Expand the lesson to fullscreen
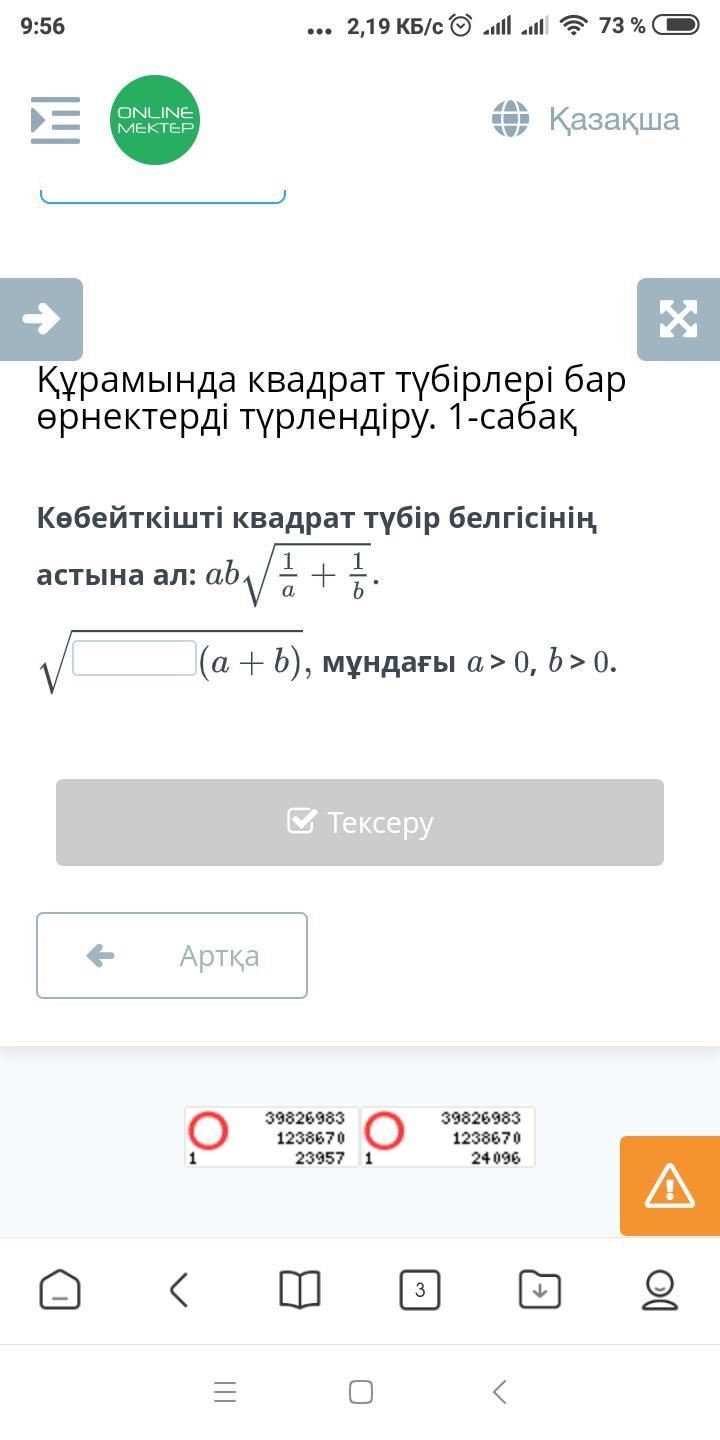720x1440 pixels. [x=678, y=319]
